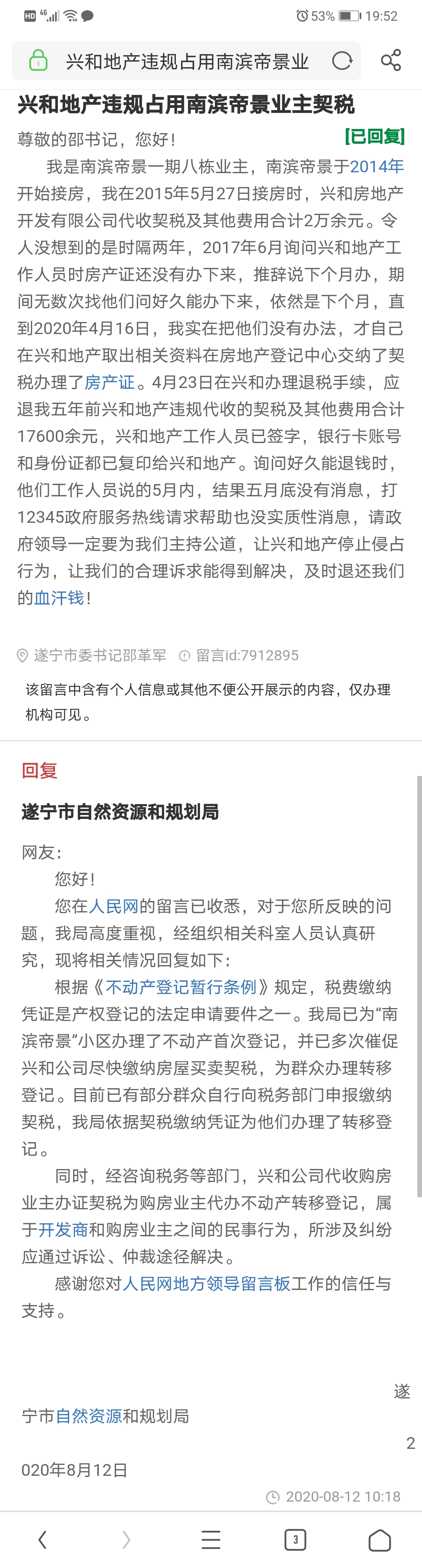Open the 房产证 link
Image resolution: width=422 pixels, height=1568 pixels.
point(110,382)
